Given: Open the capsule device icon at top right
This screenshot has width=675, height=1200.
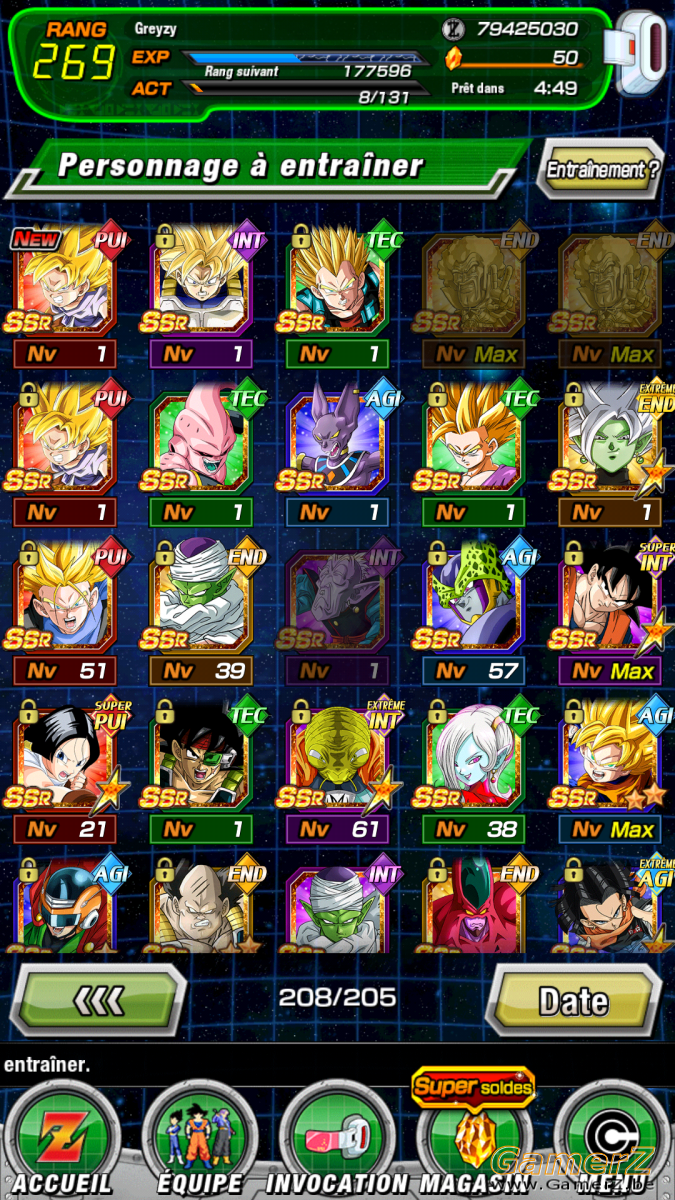Looking at the screenshot, I should click(642, 55).
